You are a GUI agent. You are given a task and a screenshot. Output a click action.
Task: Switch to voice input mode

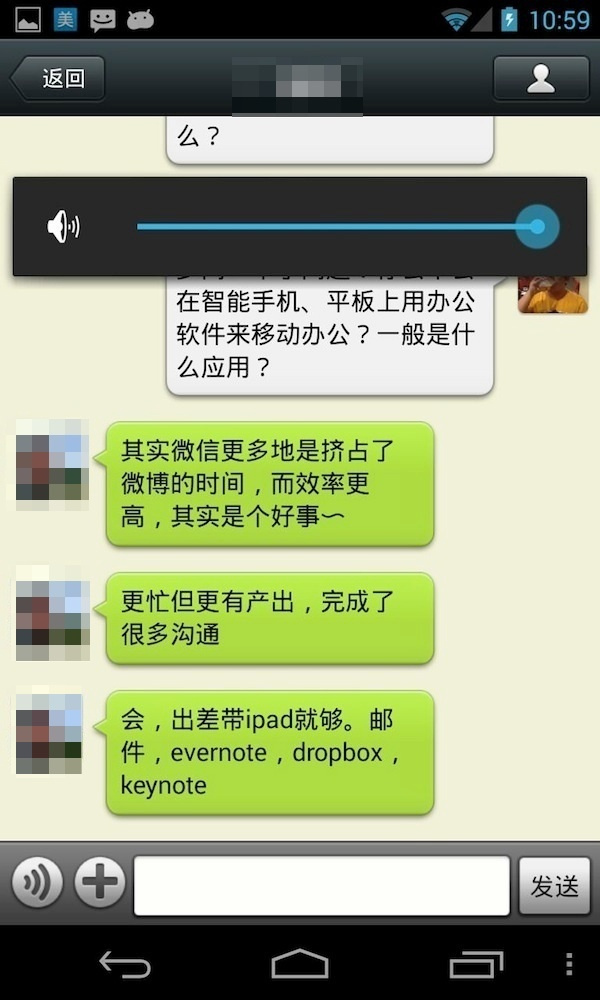(37, 883)
